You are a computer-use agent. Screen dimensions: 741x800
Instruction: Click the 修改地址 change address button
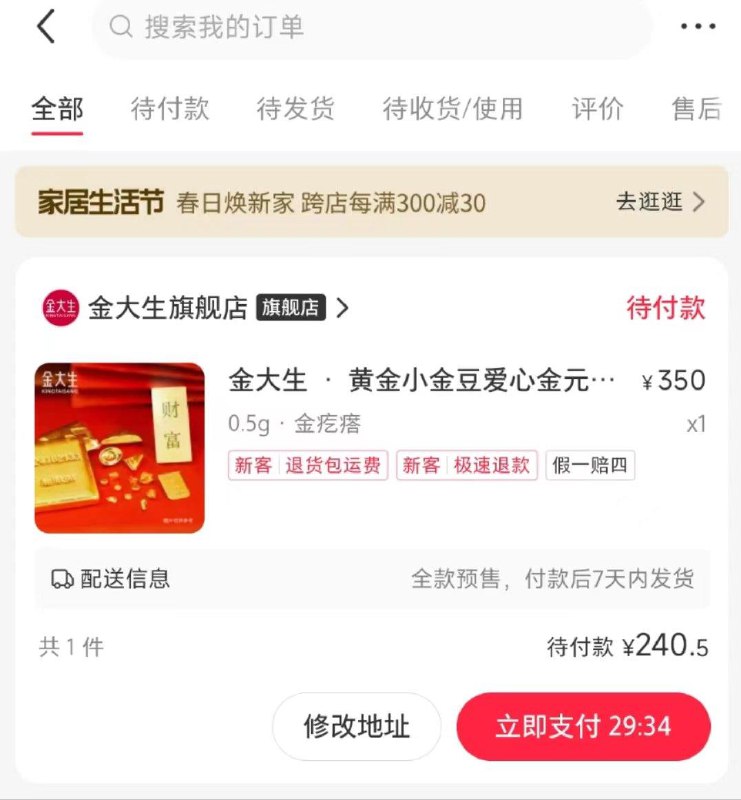[356, 727]
